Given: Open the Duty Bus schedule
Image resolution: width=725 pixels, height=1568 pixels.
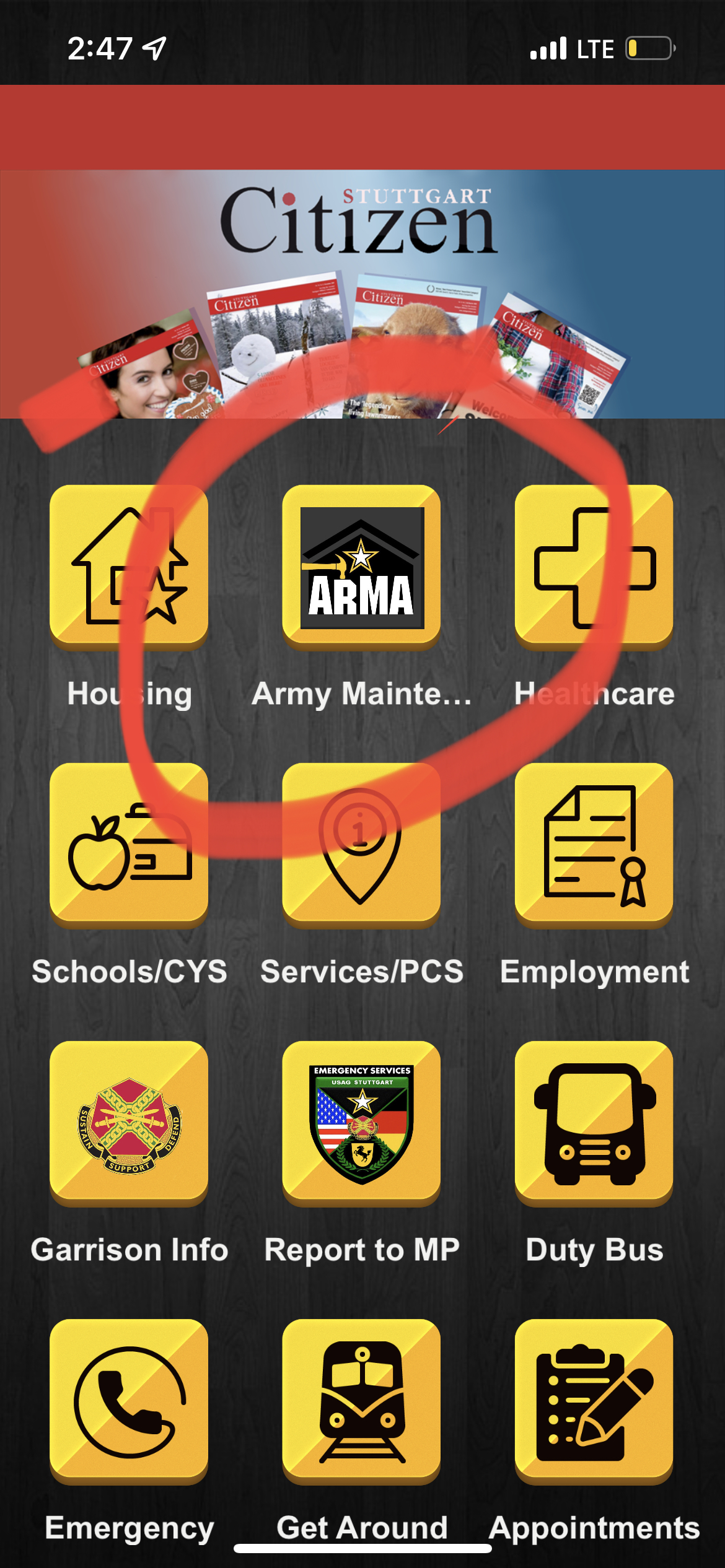Looking at the screenshot, I should tap(593, 1124).
